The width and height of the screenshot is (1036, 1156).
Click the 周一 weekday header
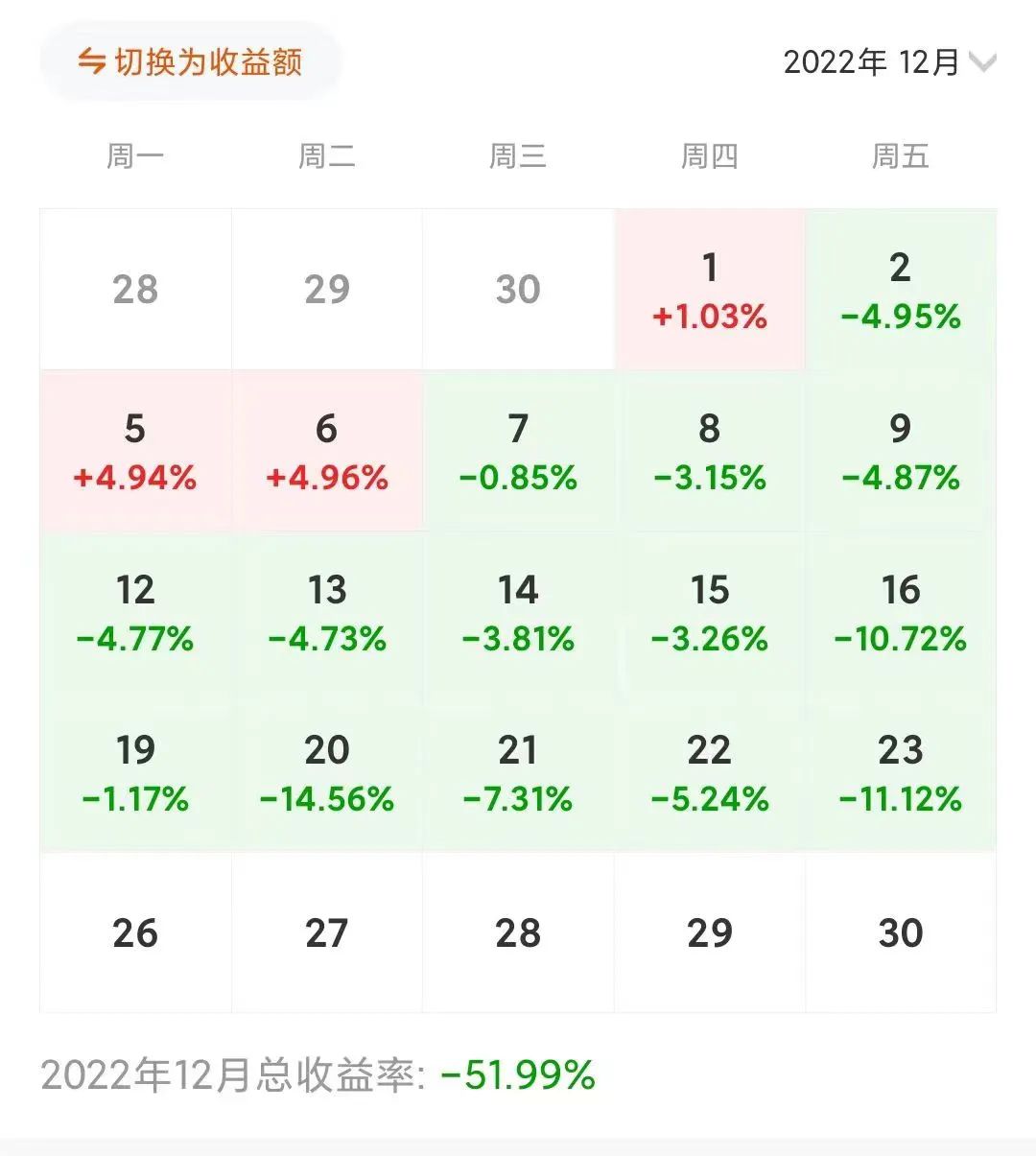tap(136, 156)
